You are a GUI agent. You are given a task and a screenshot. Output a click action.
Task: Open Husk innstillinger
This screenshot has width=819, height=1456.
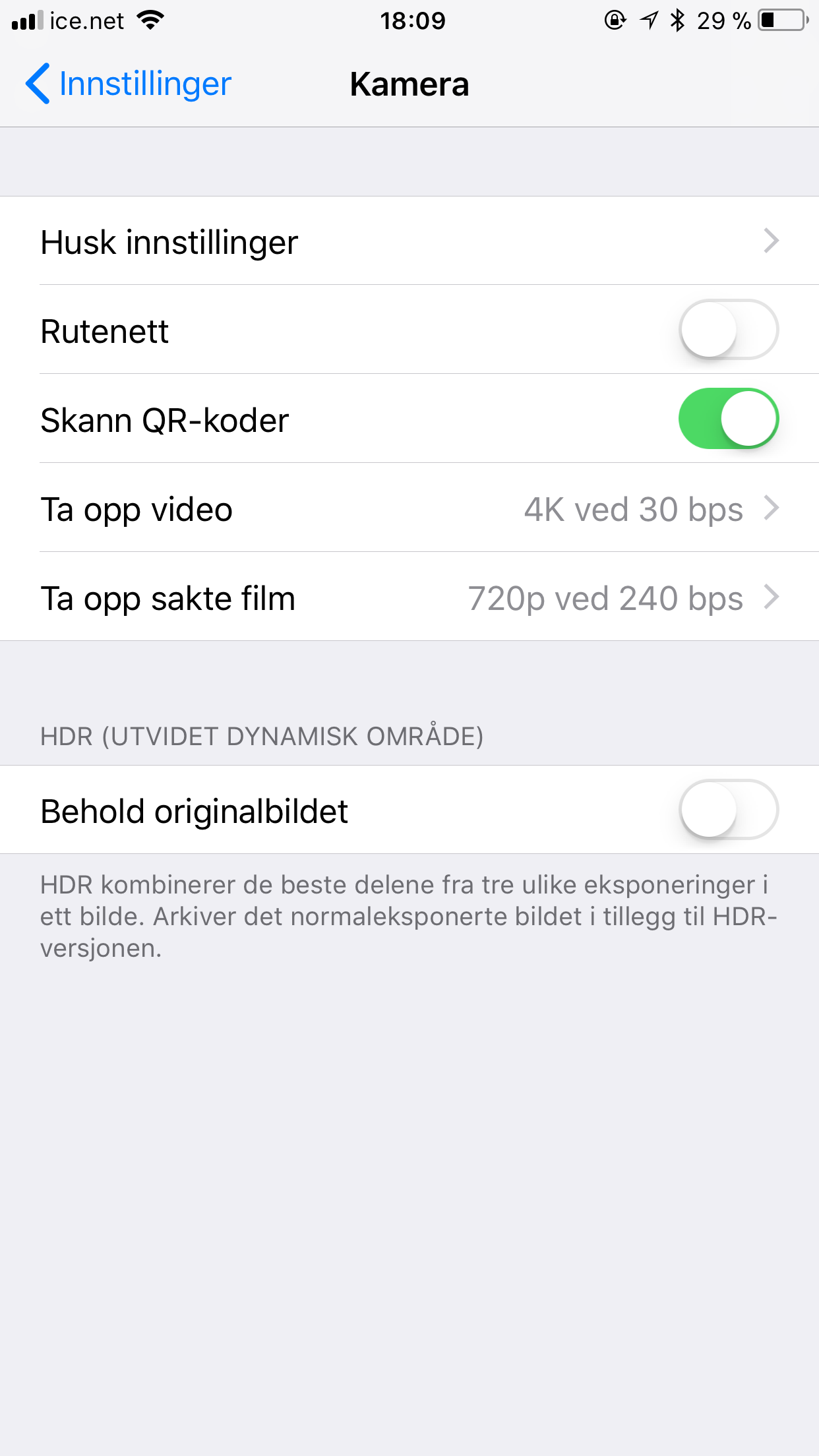coord(409,241)
